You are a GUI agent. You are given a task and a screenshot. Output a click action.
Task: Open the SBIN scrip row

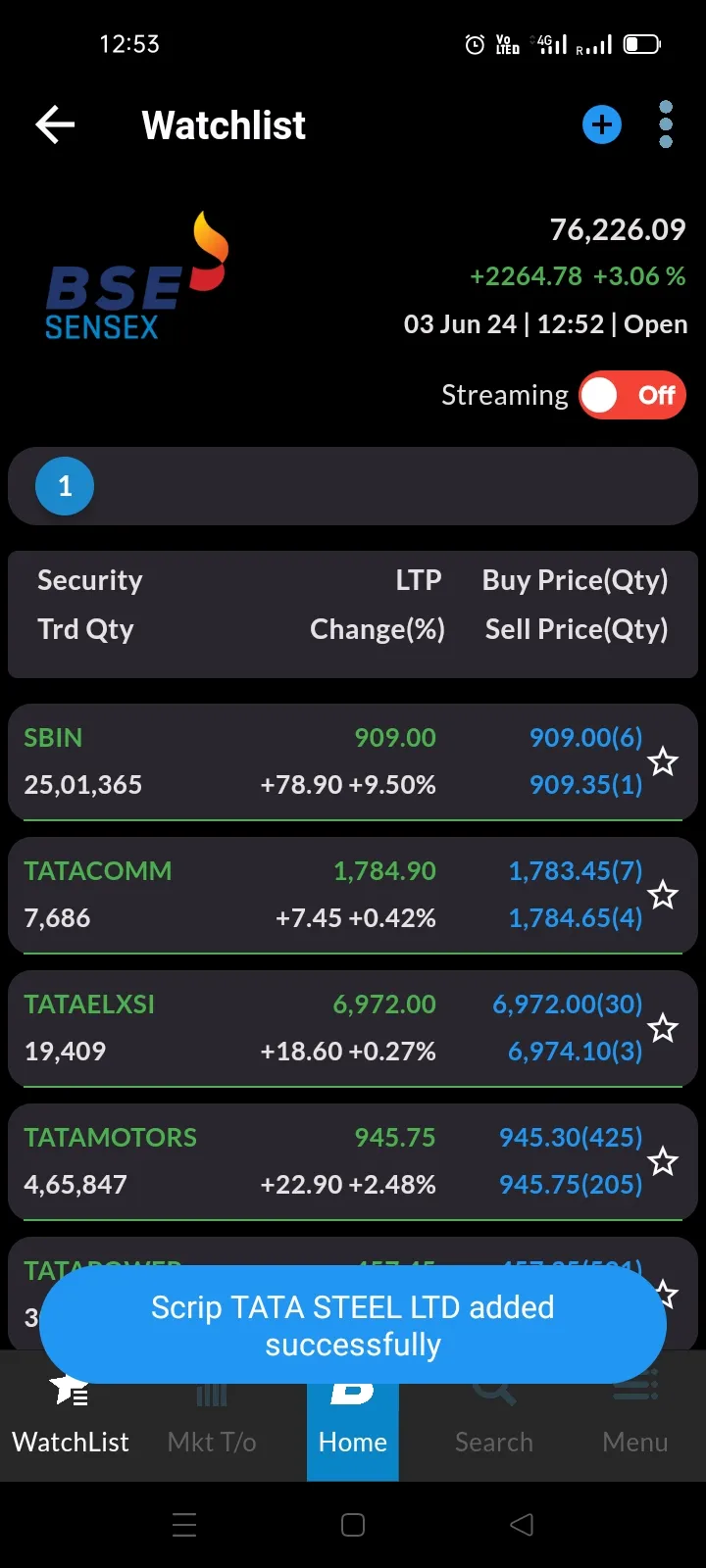click(294, 761)
